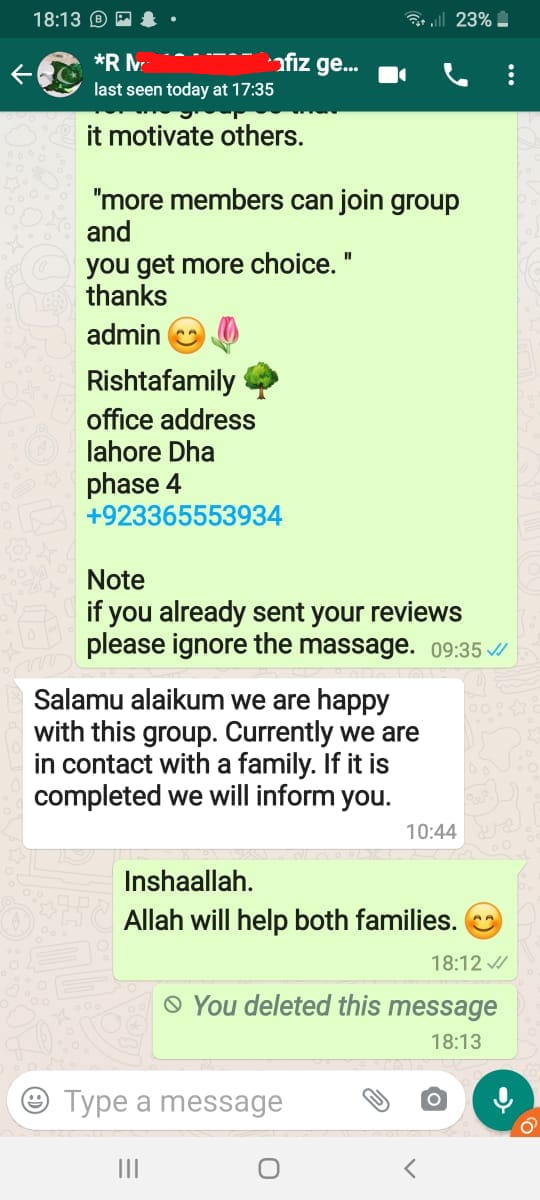This screenshot has width=540, height=1200.
Task: Tap the phone number +923365553934
Action: [x=184, y=516]
